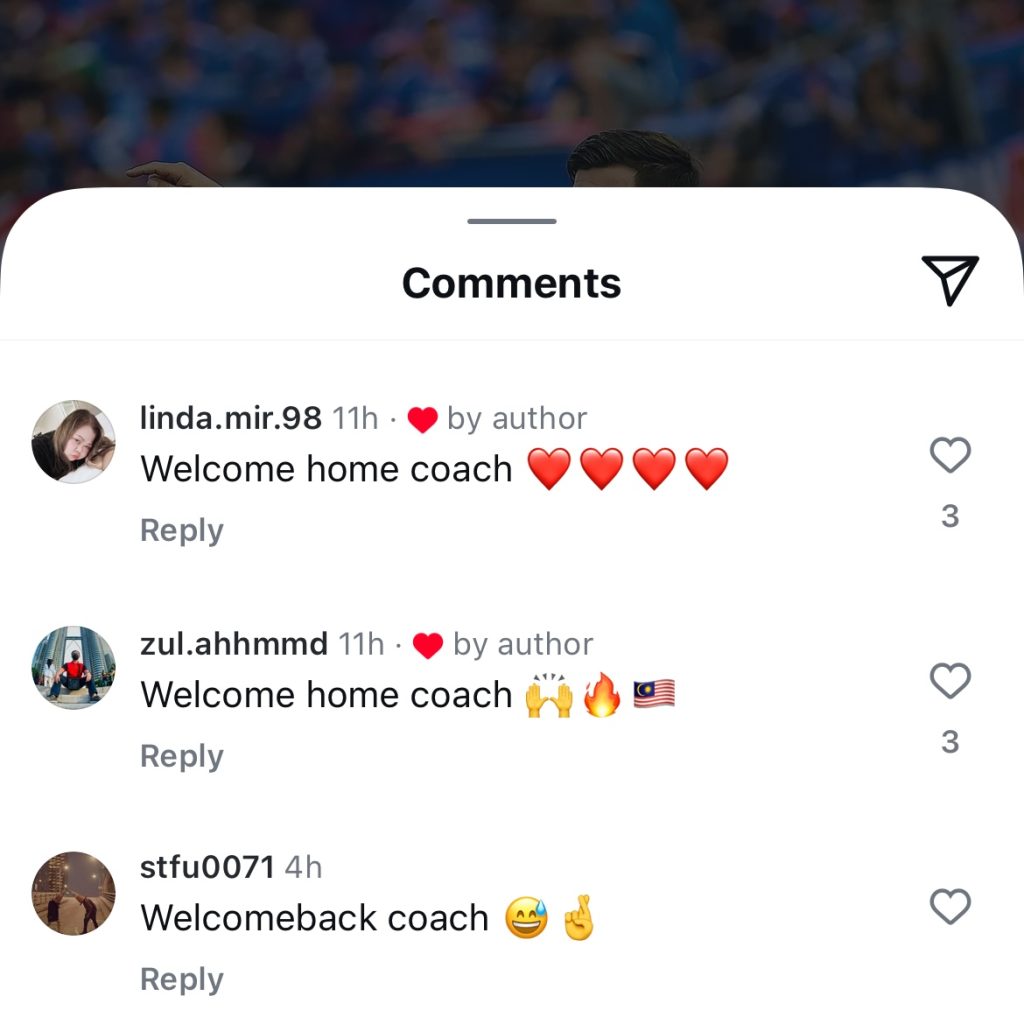This screenshot has height=1024, width=1024.
Task: View the zul.ahhmmd username profile
Action: point(233,644)
